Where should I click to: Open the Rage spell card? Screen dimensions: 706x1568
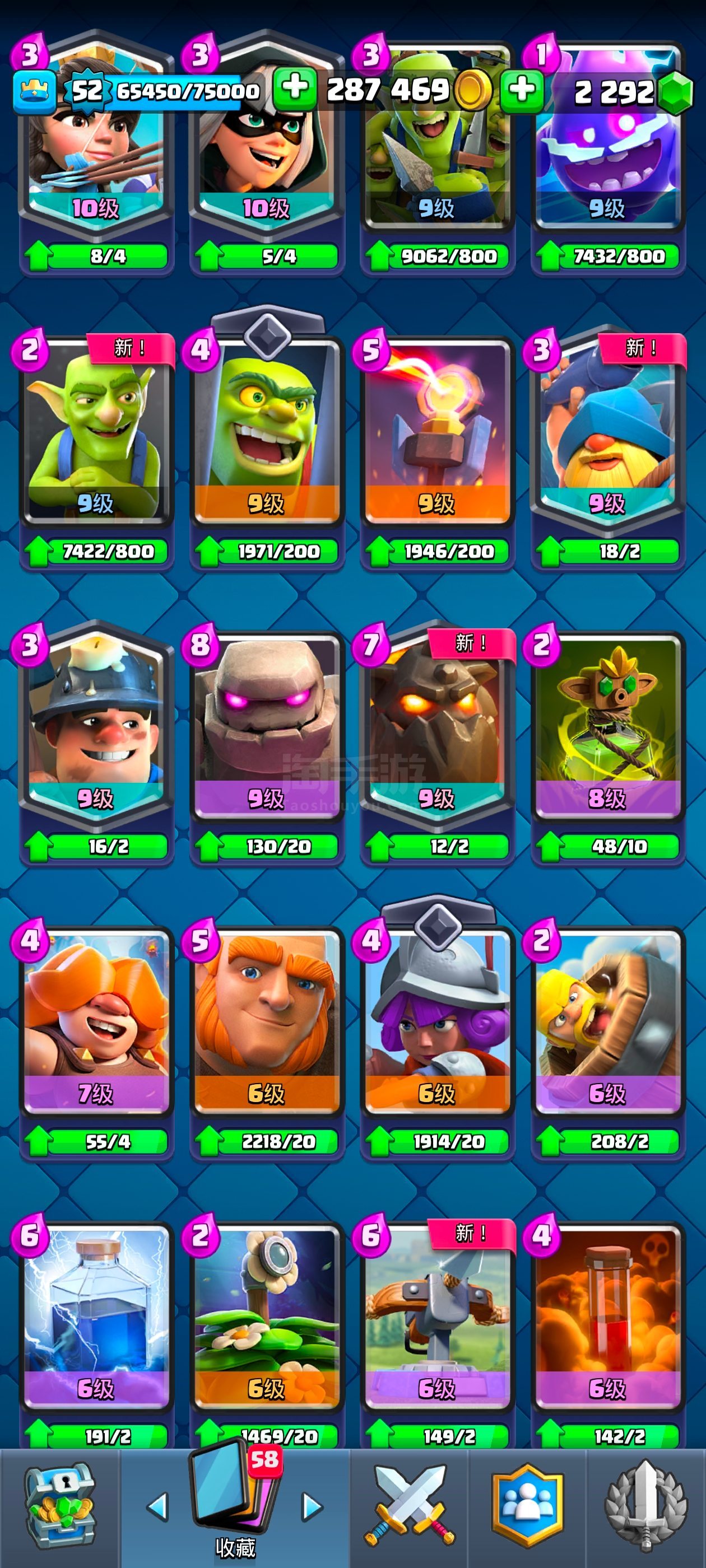click(x=608, y=1316)
